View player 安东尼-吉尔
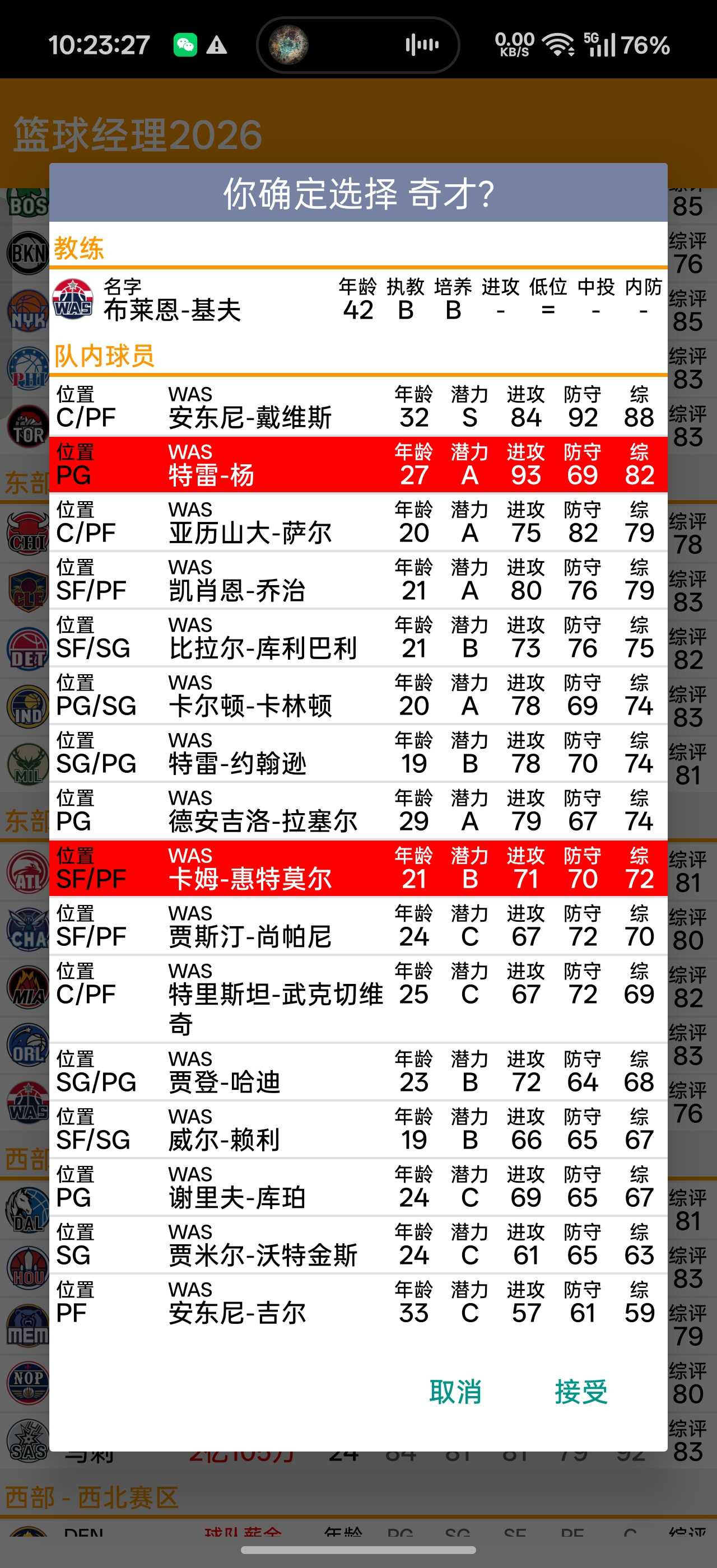The width and height of the screenshot is (717, 1568). [x=358, y=1302]
